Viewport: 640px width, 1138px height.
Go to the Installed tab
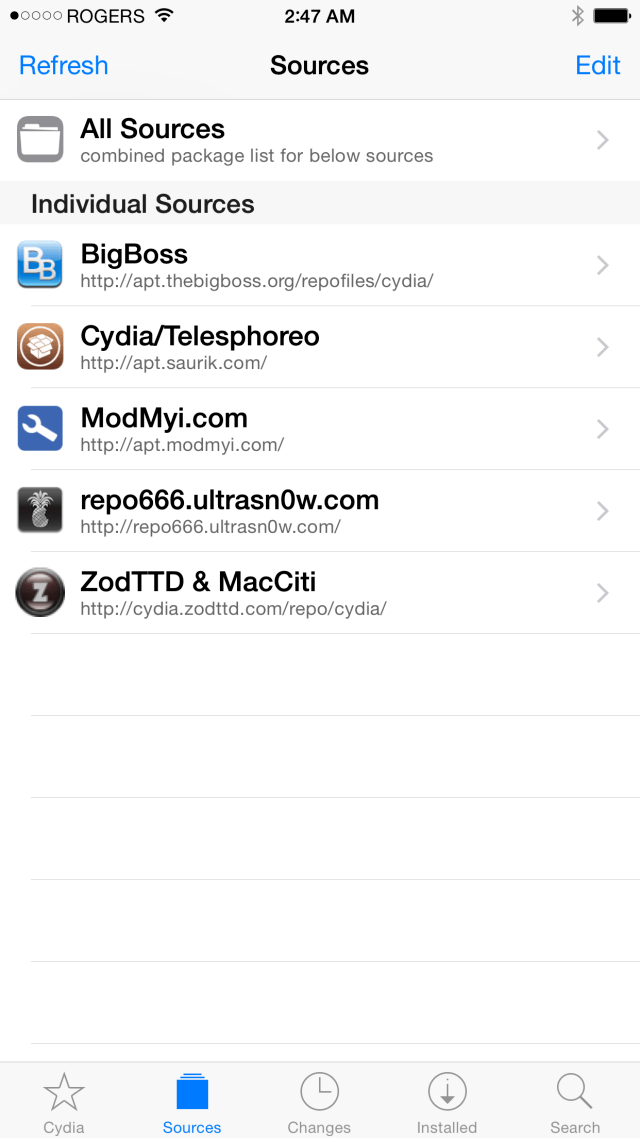(x=447, y=1101)
